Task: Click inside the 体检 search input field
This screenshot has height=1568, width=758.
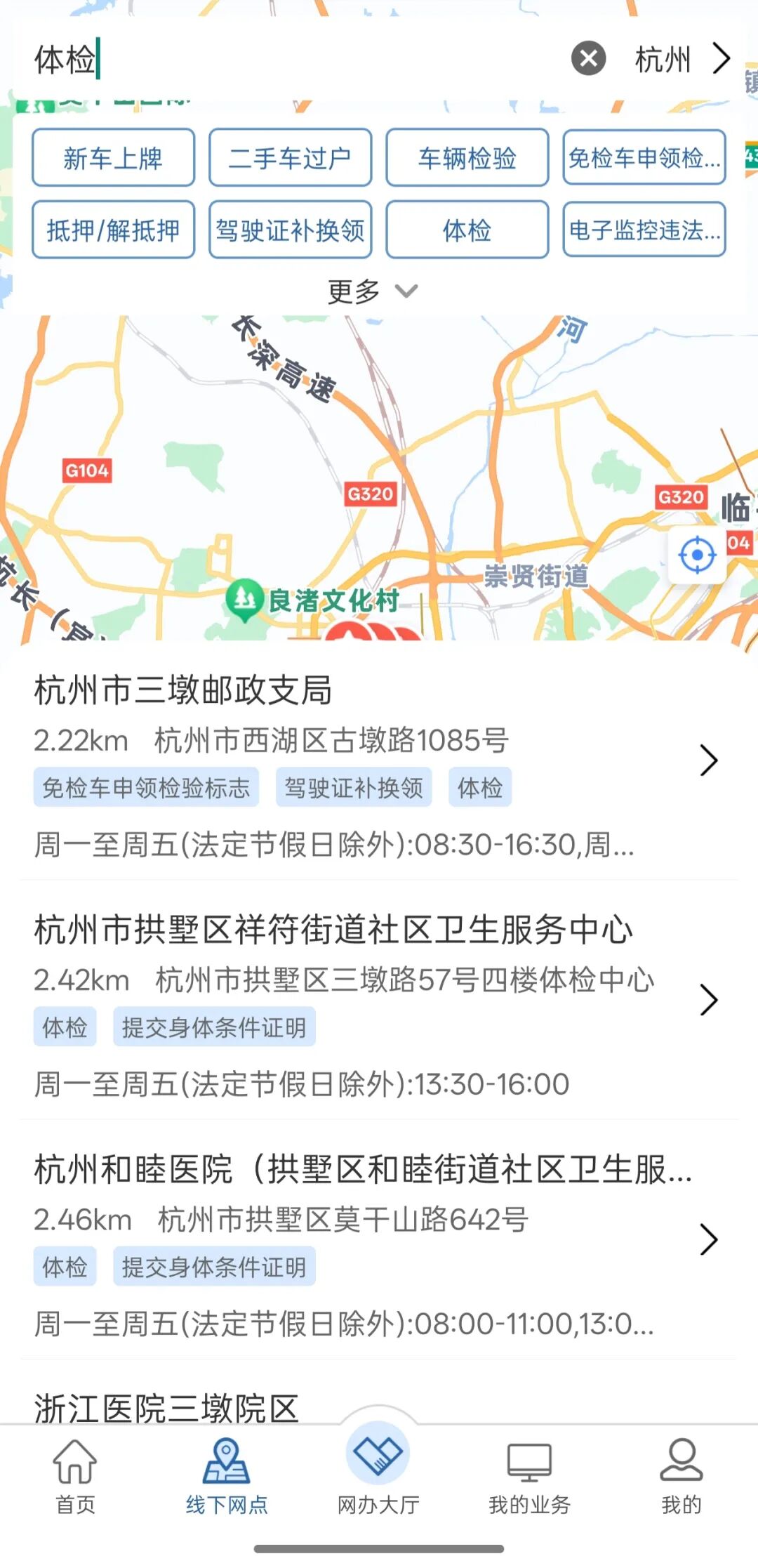Action: (211, 60)
